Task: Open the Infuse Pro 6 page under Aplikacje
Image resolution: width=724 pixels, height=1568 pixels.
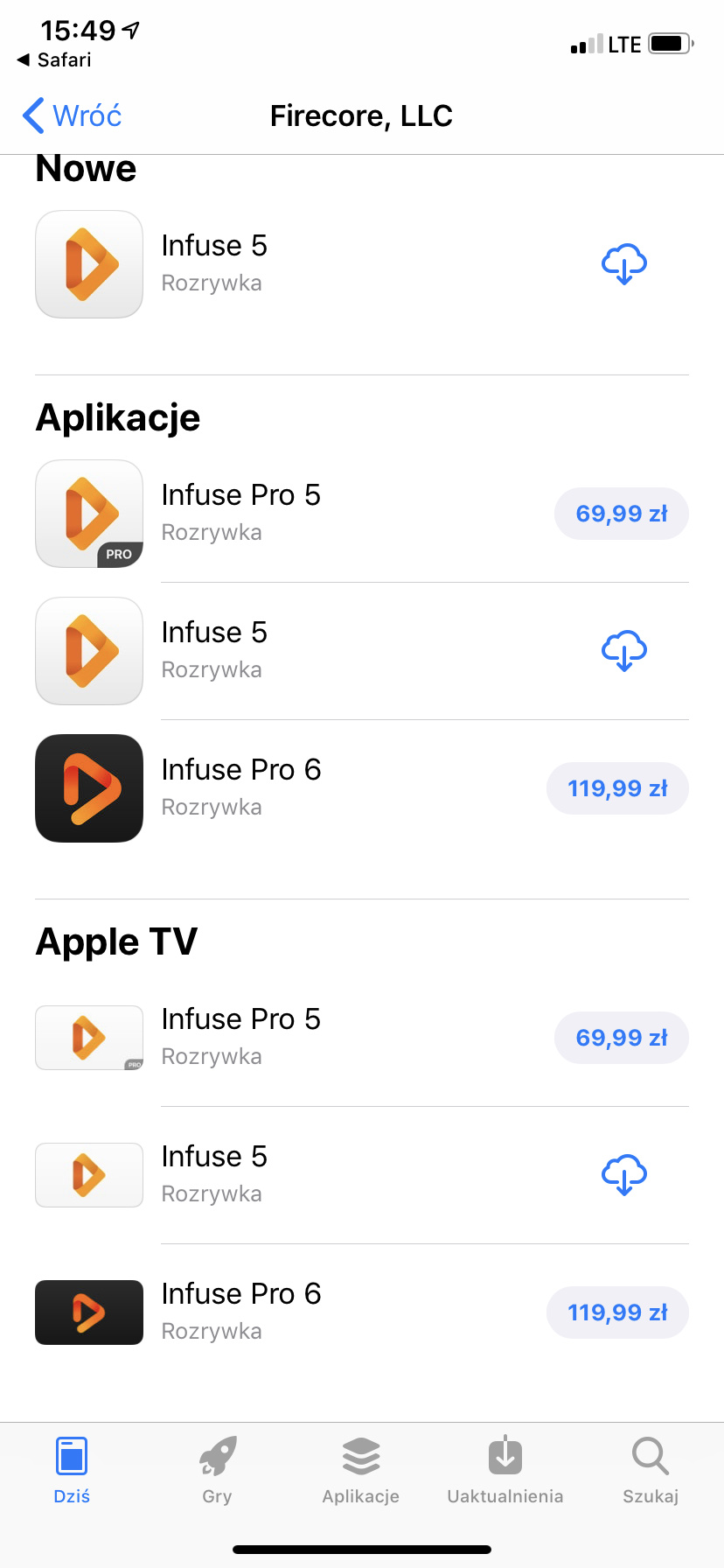Action: coord(241,770)
